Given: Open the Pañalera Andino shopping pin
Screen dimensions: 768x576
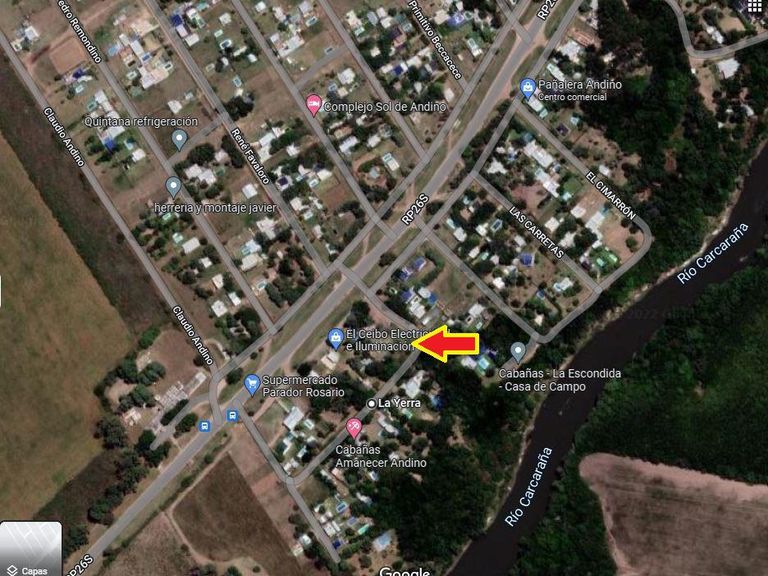Looking at the screenshot, I should coord(527,89).
